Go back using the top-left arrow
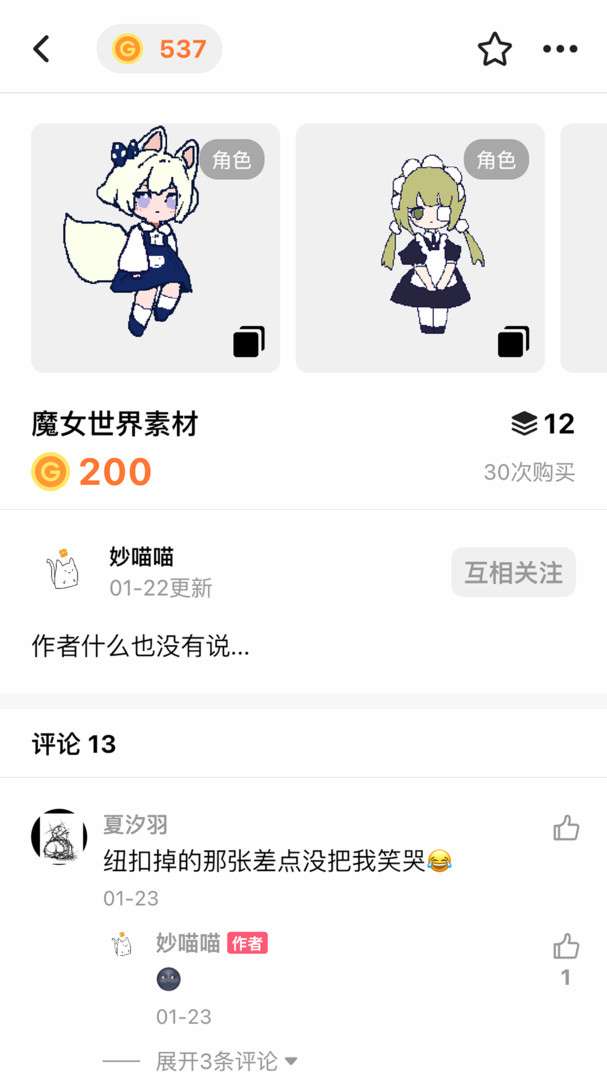The height and width of the screenshot is (1080, 607). pos(41,49)
